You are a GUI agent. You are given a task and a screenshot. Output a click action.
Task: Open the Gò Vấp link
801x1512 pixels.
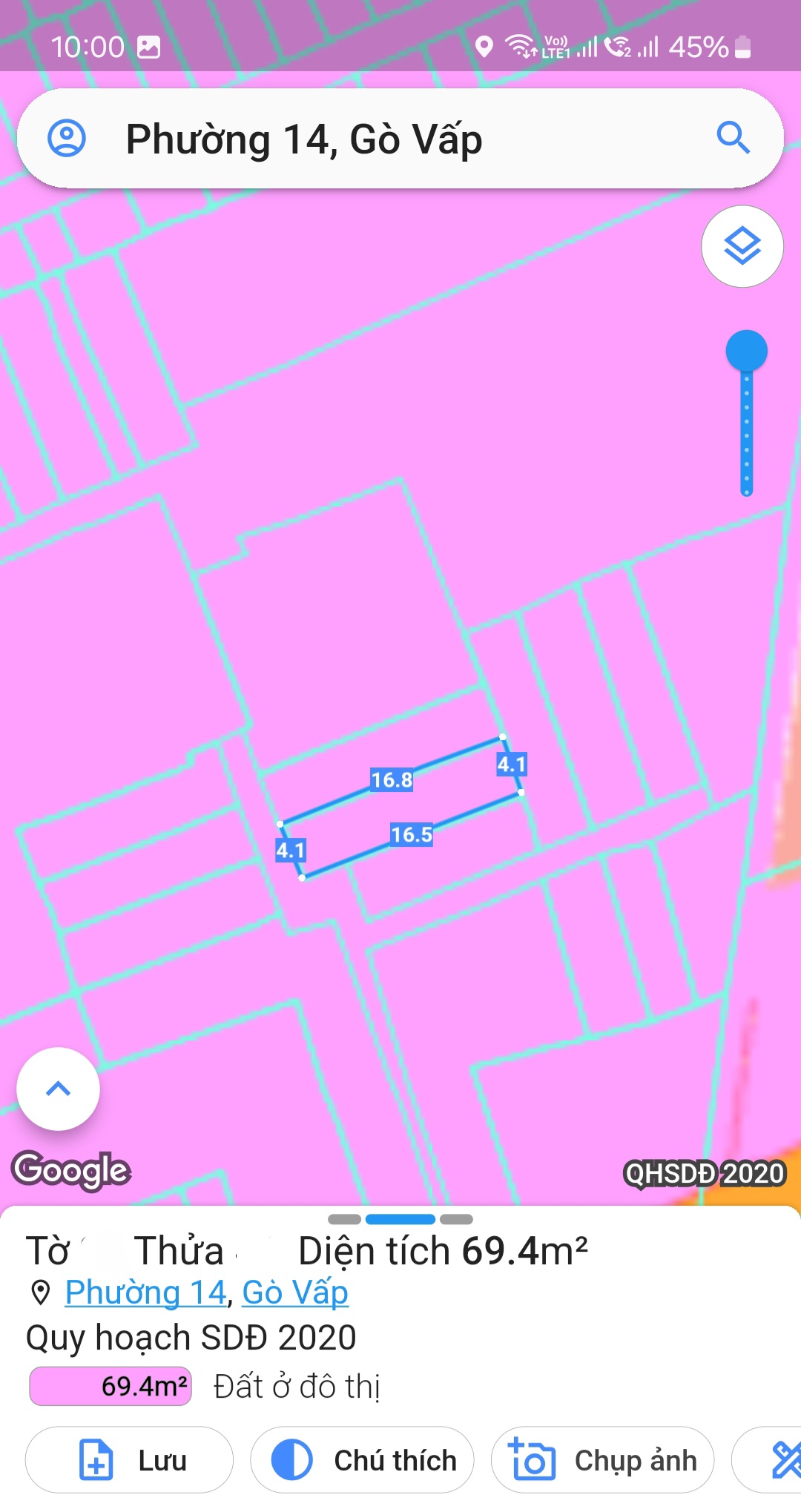pos(295,1293)
